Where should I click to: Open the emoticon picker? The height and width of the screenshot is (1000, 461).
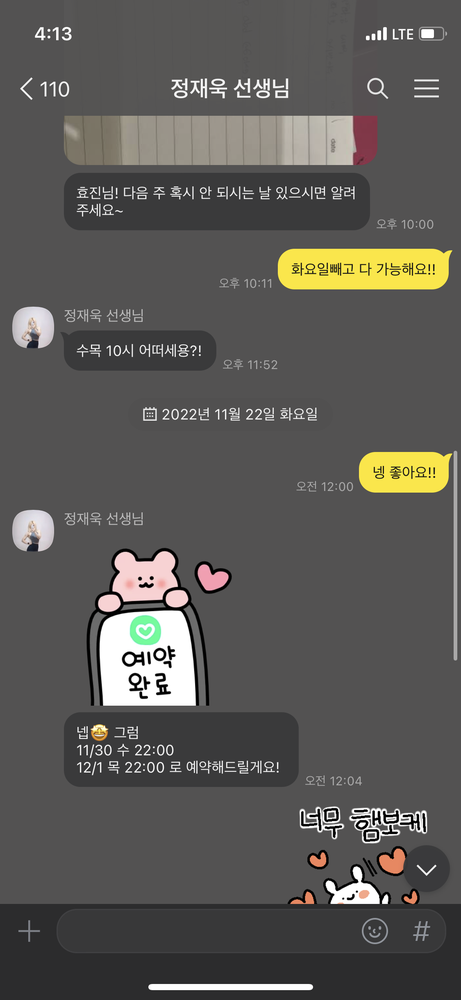(x=375, y=932)
